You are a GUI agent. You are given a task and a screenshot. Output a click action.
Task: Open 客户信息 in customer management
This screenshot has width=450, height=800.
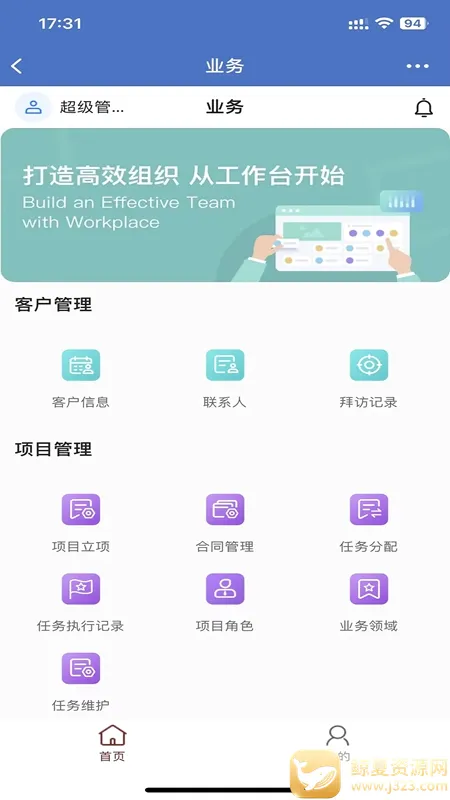tap(81, 379)
